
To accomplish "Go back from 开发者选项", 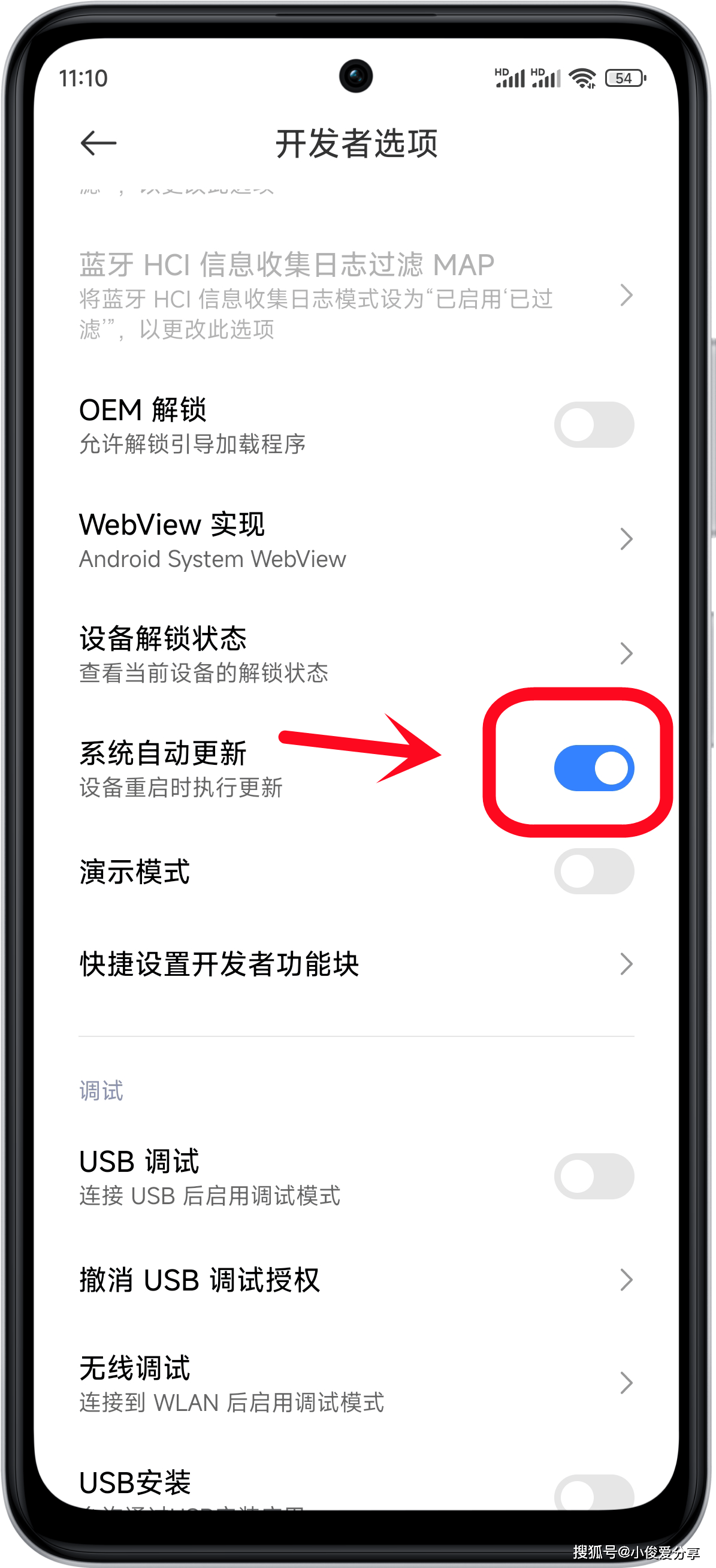I will coord(98,144).
